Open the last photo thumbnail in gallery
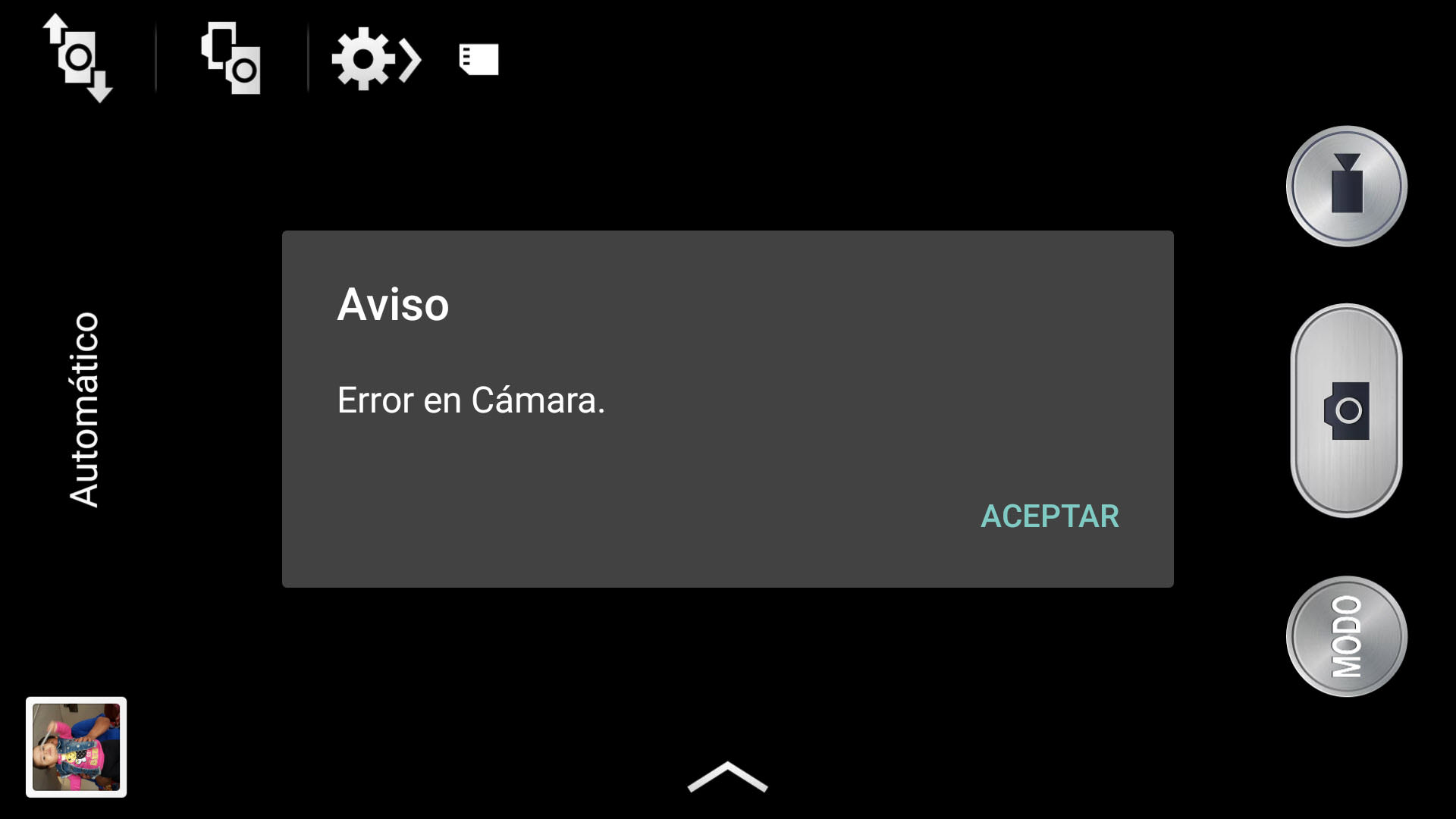 point(76,747)
